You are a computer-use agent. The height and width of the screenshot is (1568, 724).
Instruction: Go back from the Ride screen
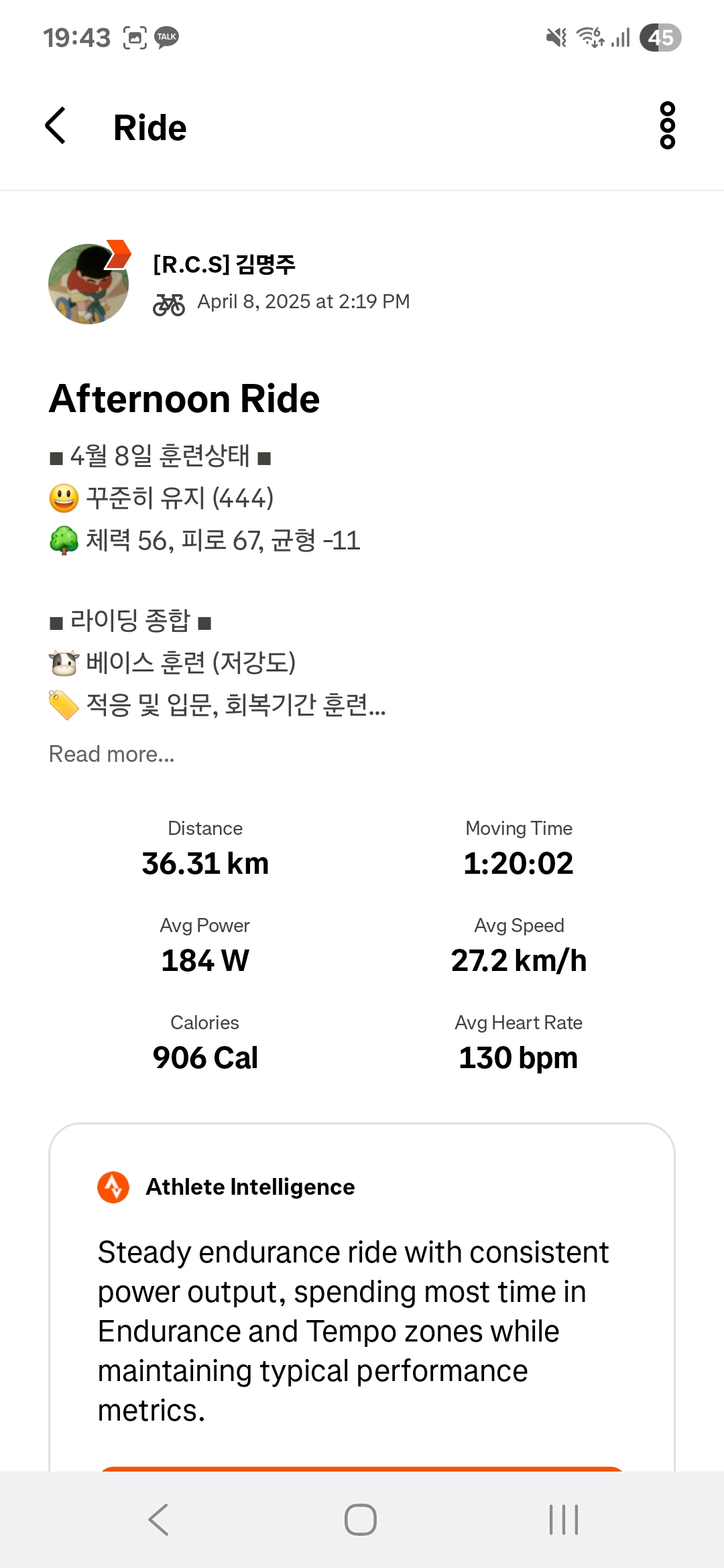point(56,126)
